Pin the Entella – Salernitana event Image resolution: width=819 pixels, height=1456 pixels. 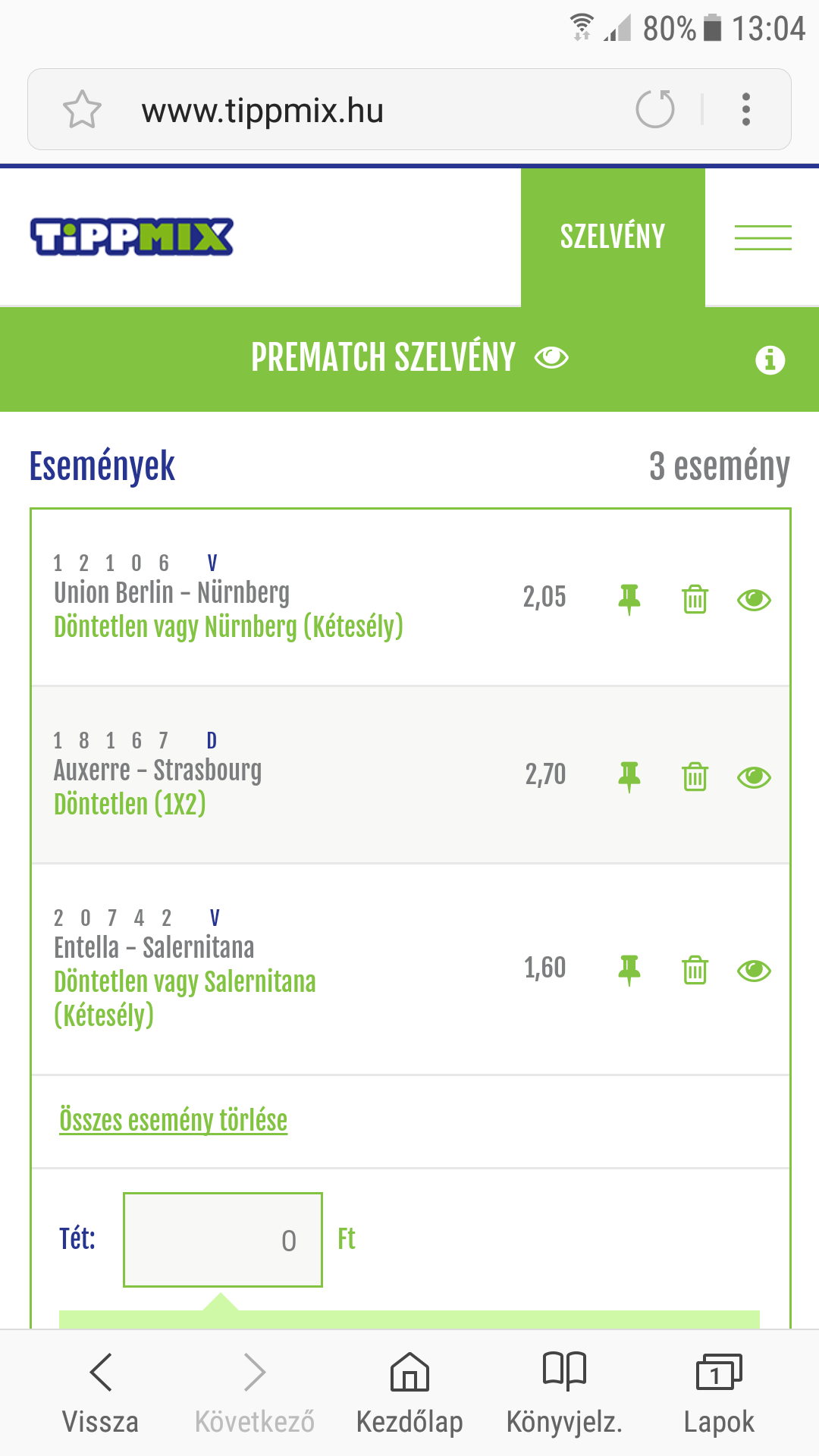pos(629,970)
